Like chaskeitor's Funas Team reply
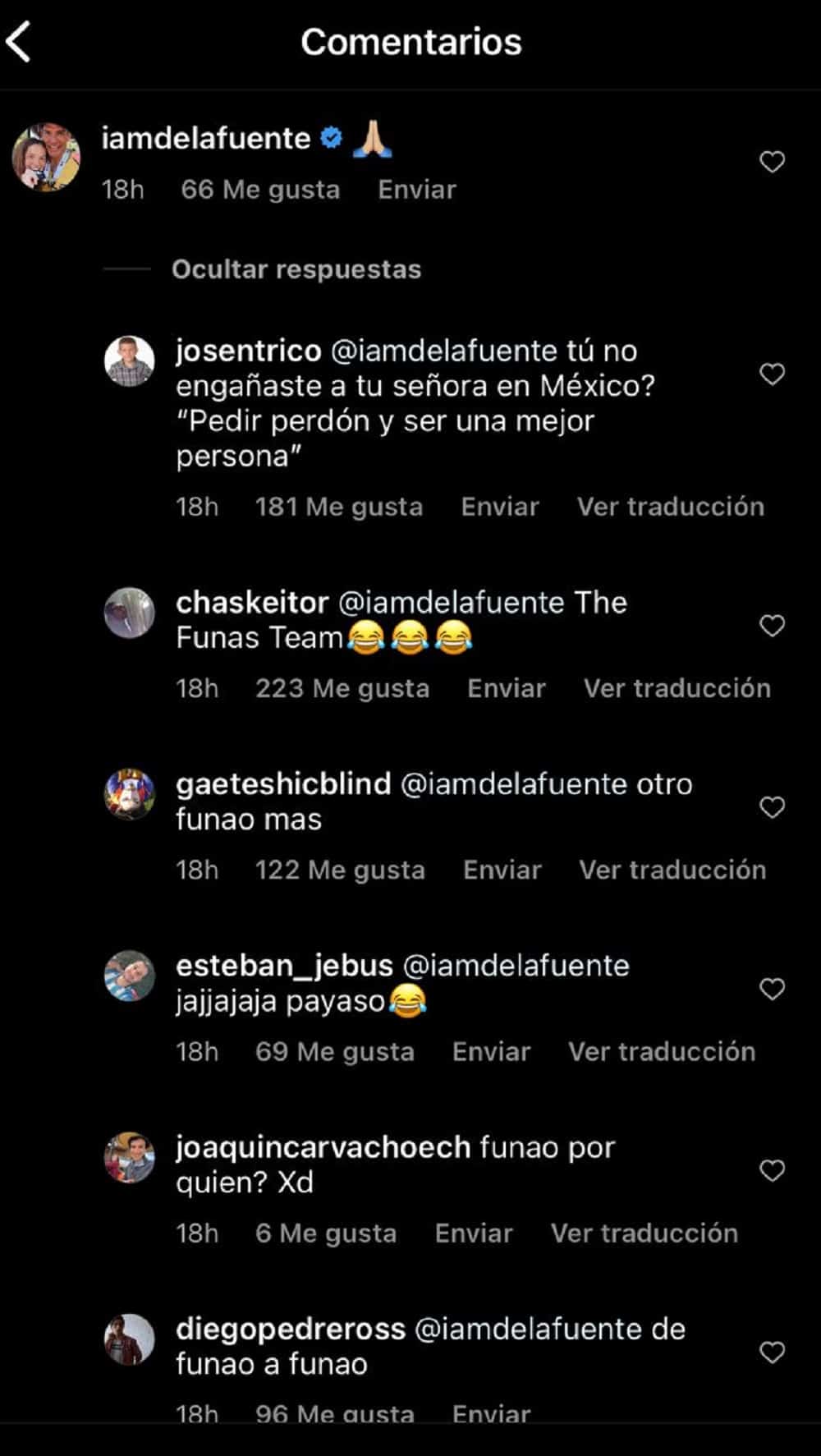This screenshot has width=821, height=1456. pos(772,626)
